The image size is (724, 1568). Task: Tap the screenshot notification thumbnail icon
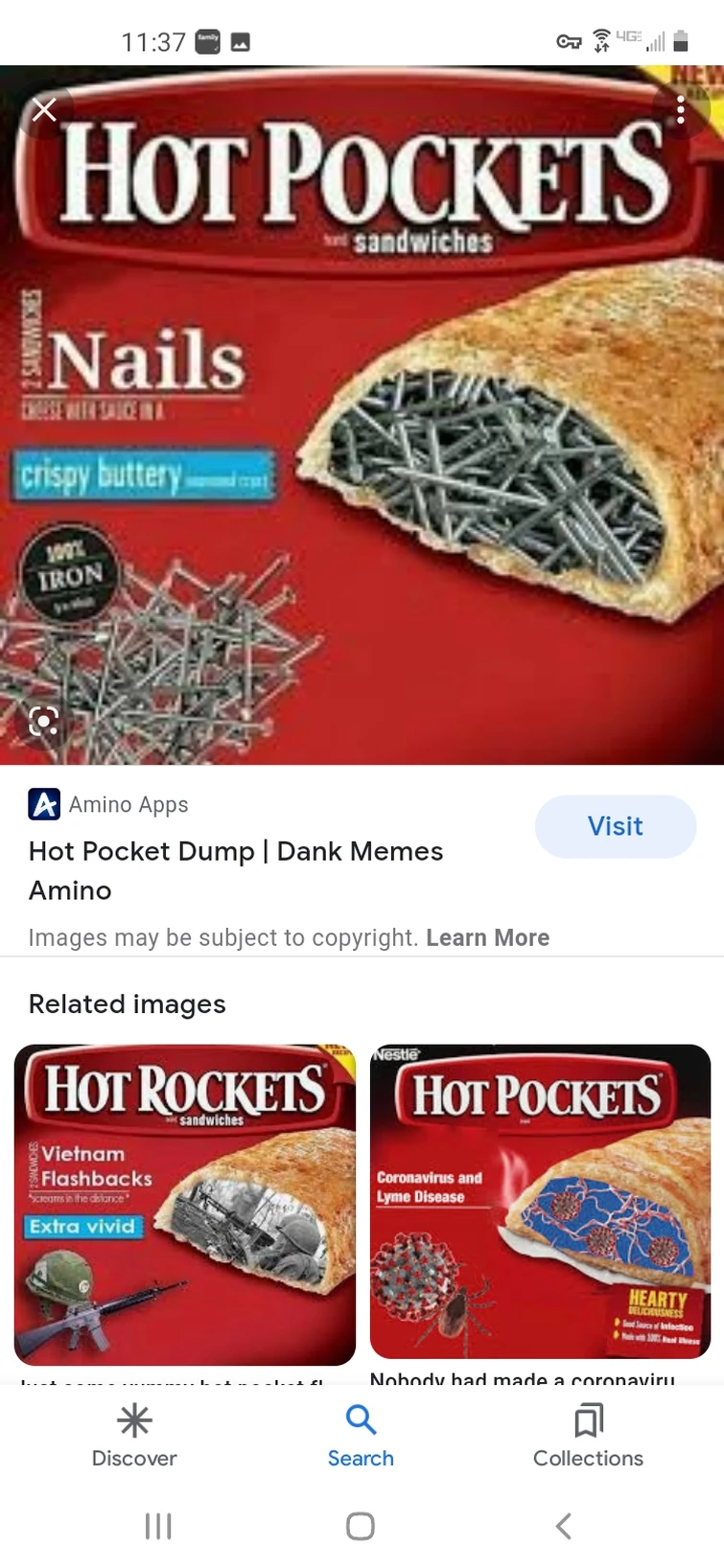242,41
